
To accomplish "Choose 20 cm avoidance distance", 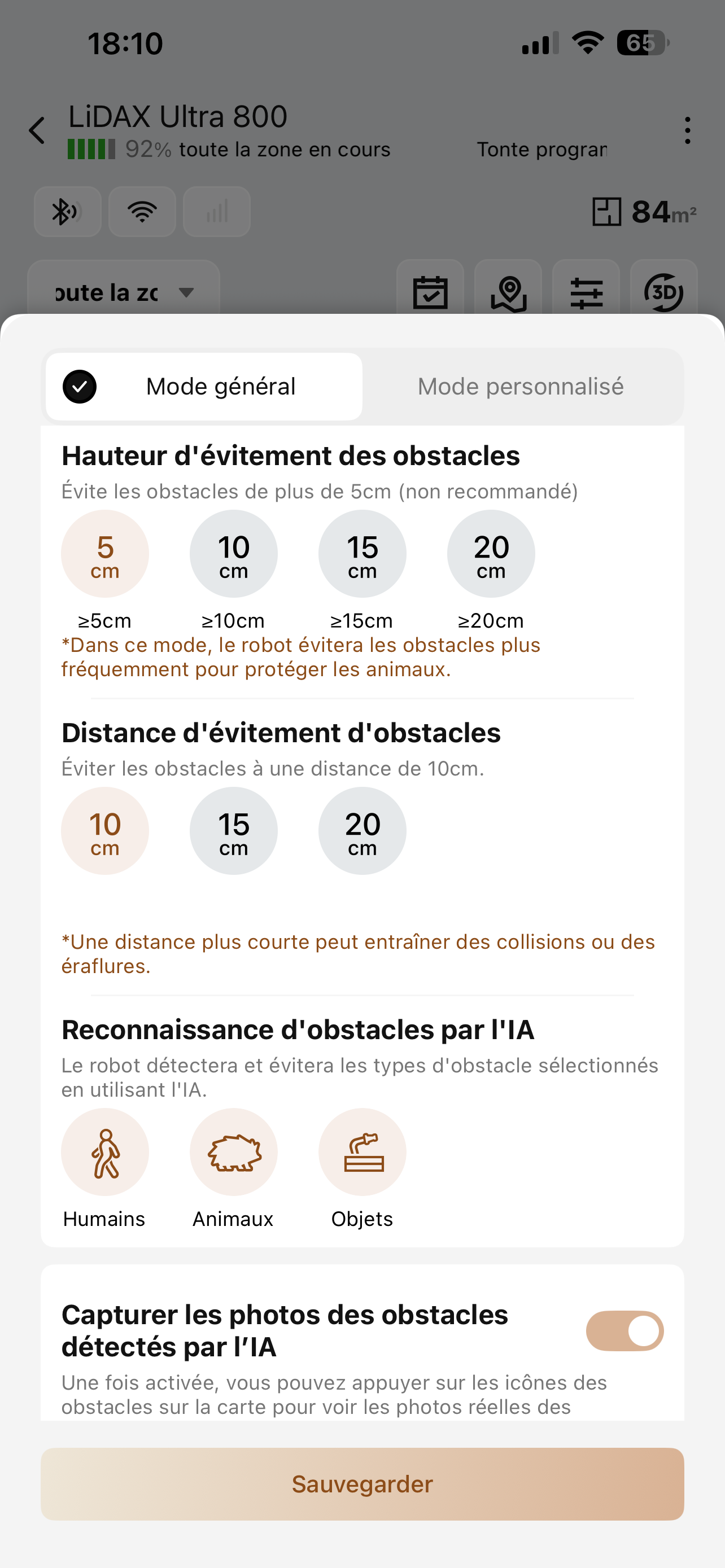I will 362,831.
